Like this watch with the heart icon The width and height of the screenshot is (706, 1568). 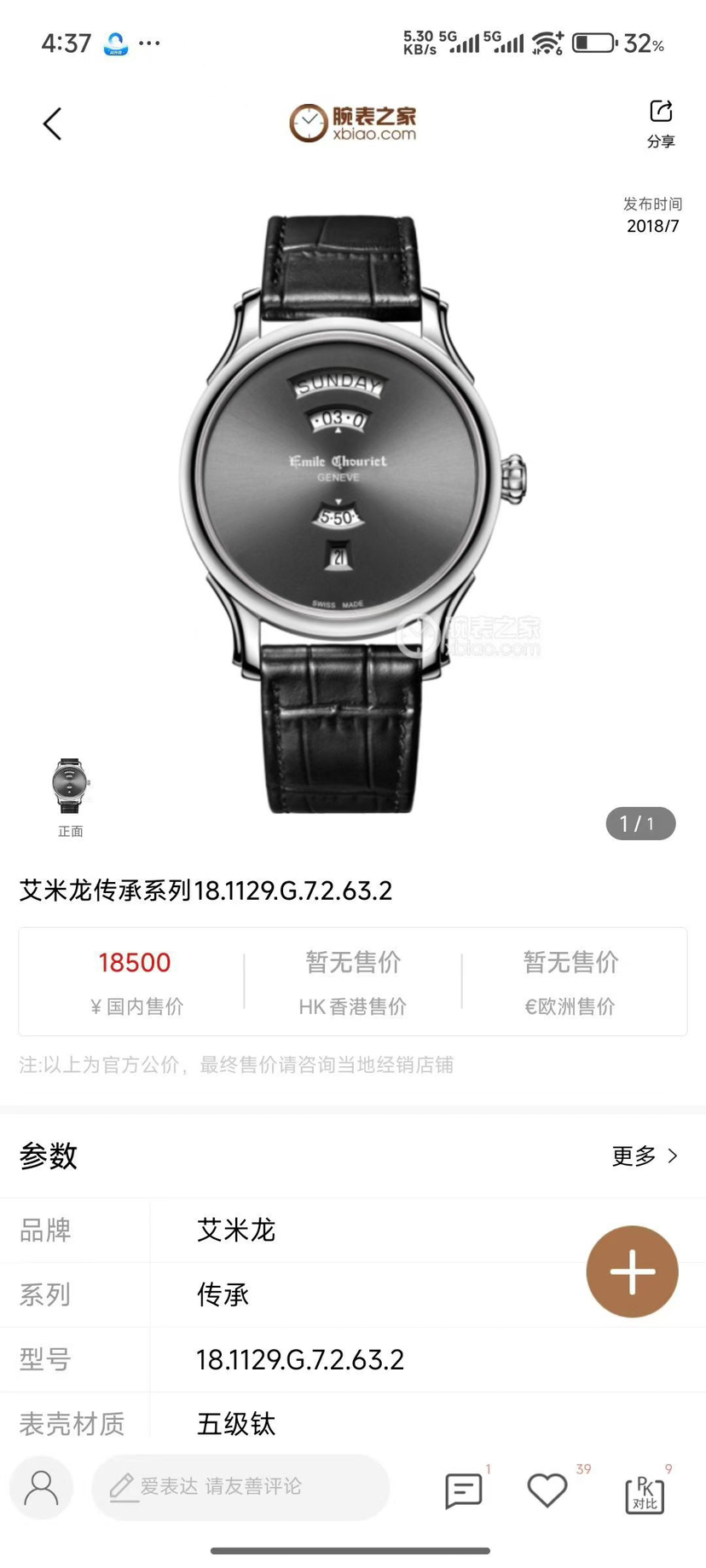coord(547,1490)
